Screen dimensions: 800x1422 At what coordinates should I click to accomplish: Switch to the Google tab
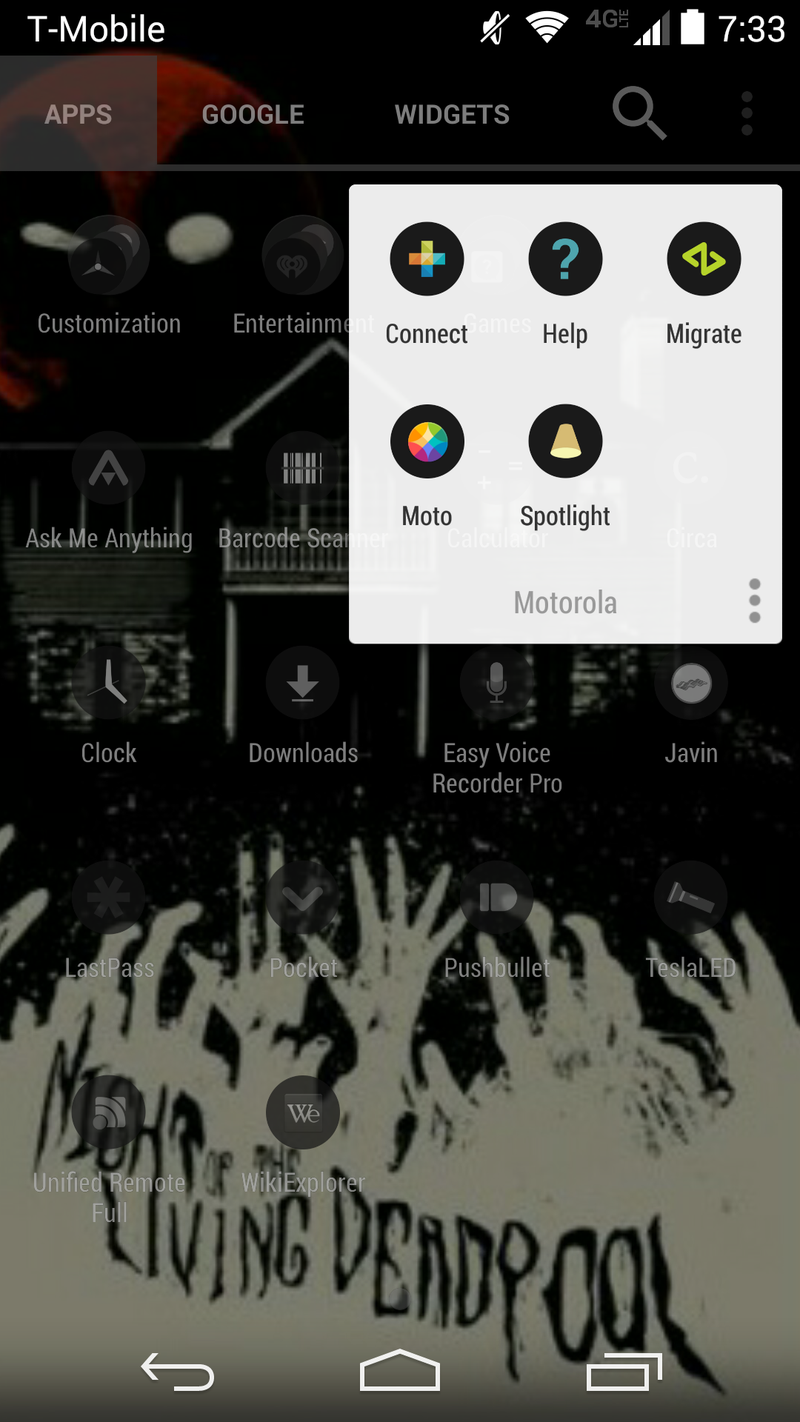253,114
